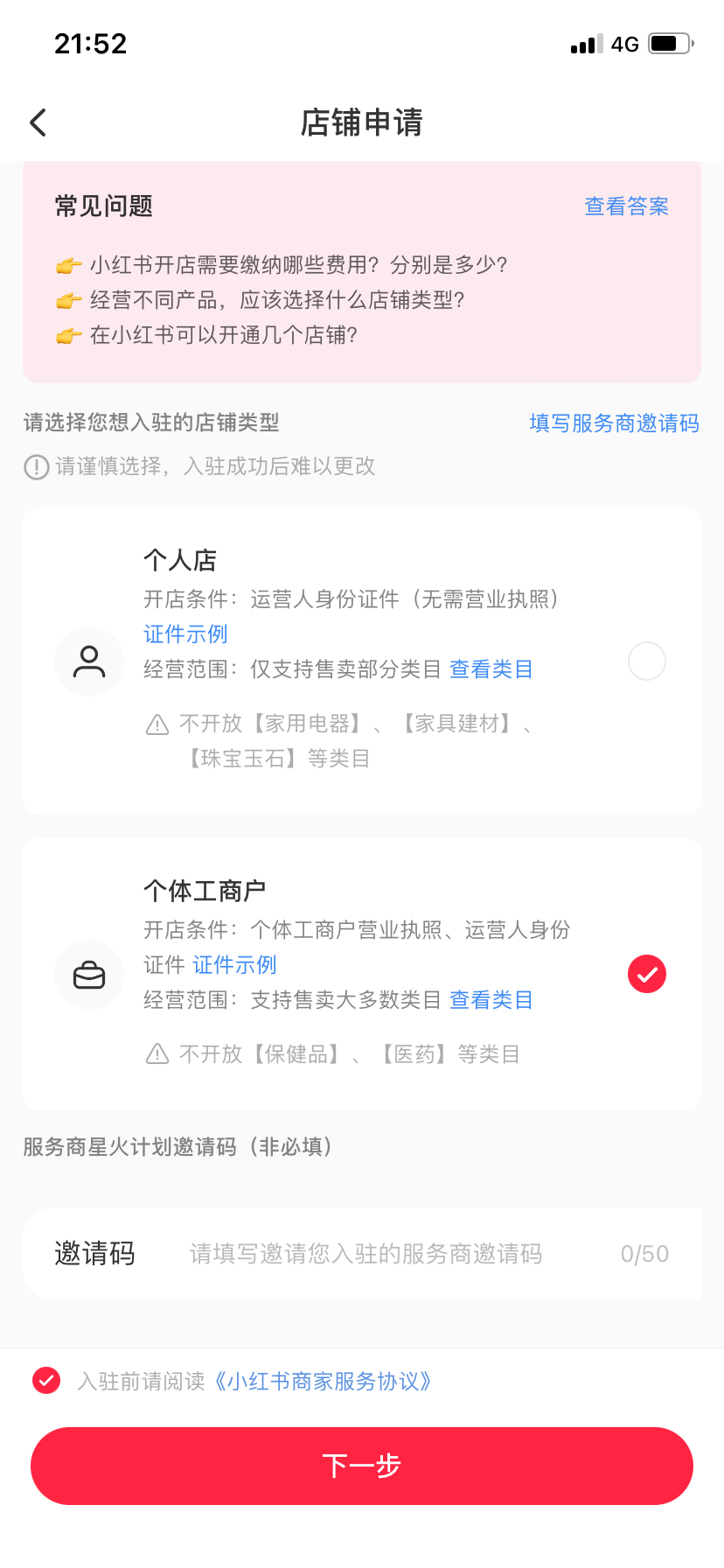Image resolution: width=724 pixels, height=1568 pixels.
Task: Click the warning triangle near 不开放【保健品】
Action: [x=157, y=1053]
